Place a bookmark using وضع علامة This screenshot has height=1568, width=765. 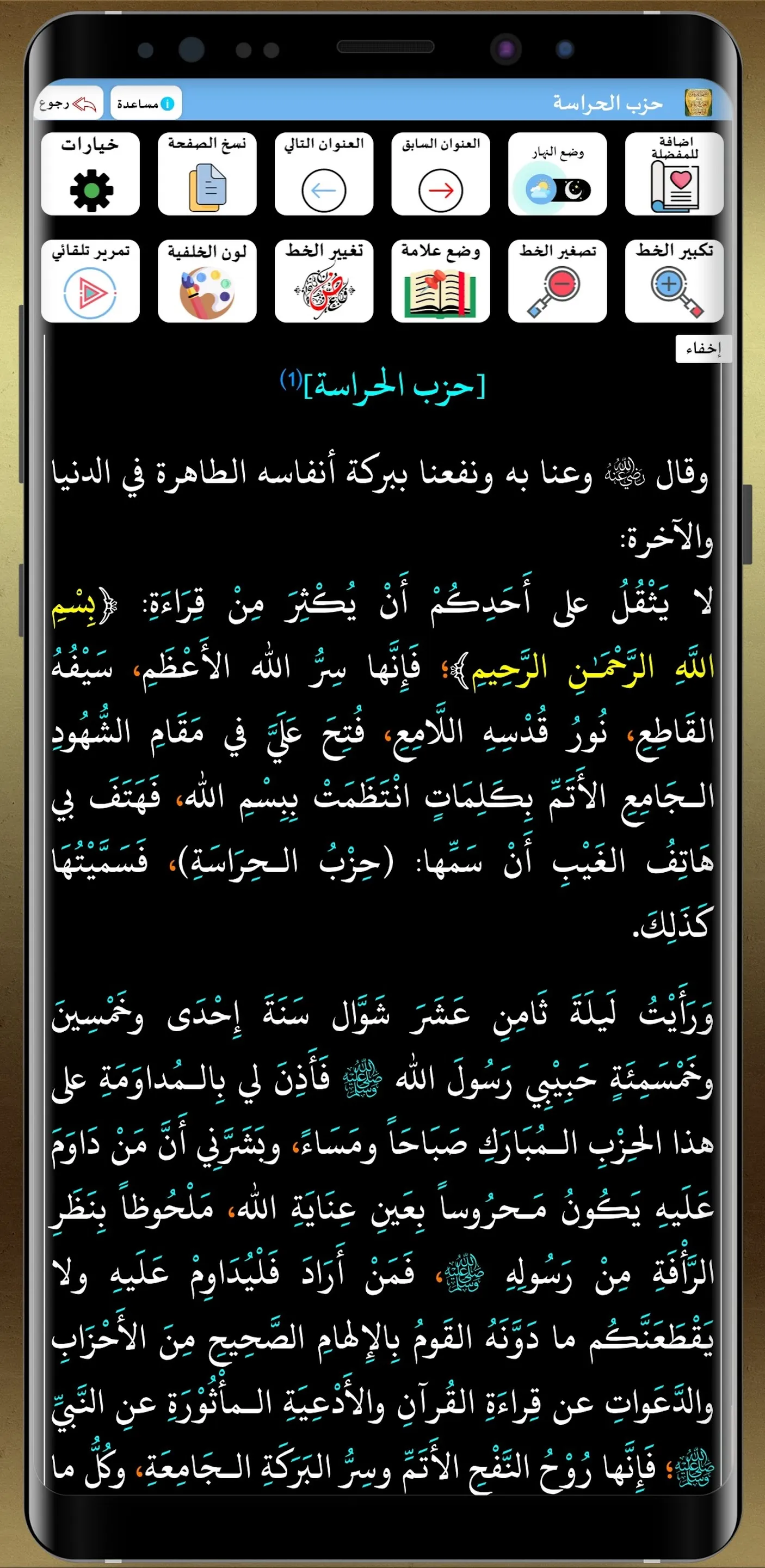[x=440, y=280]
